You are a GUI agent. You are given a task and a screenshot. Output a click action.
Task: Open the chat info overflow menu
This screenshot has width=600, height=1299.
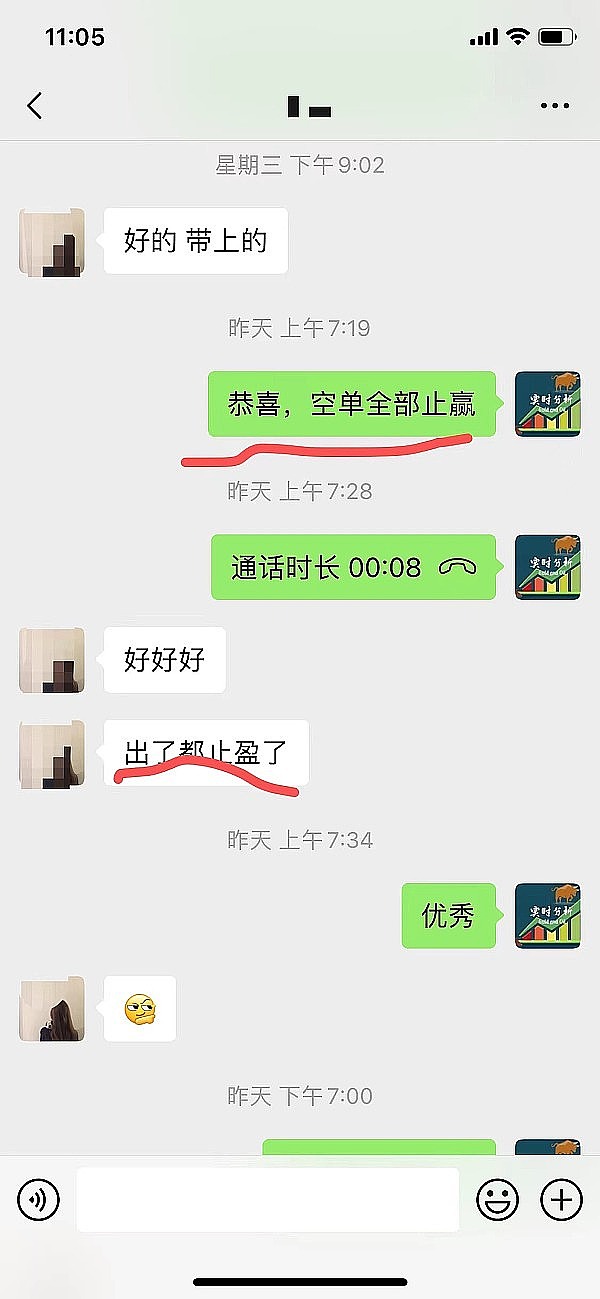[x=554, y=105]
